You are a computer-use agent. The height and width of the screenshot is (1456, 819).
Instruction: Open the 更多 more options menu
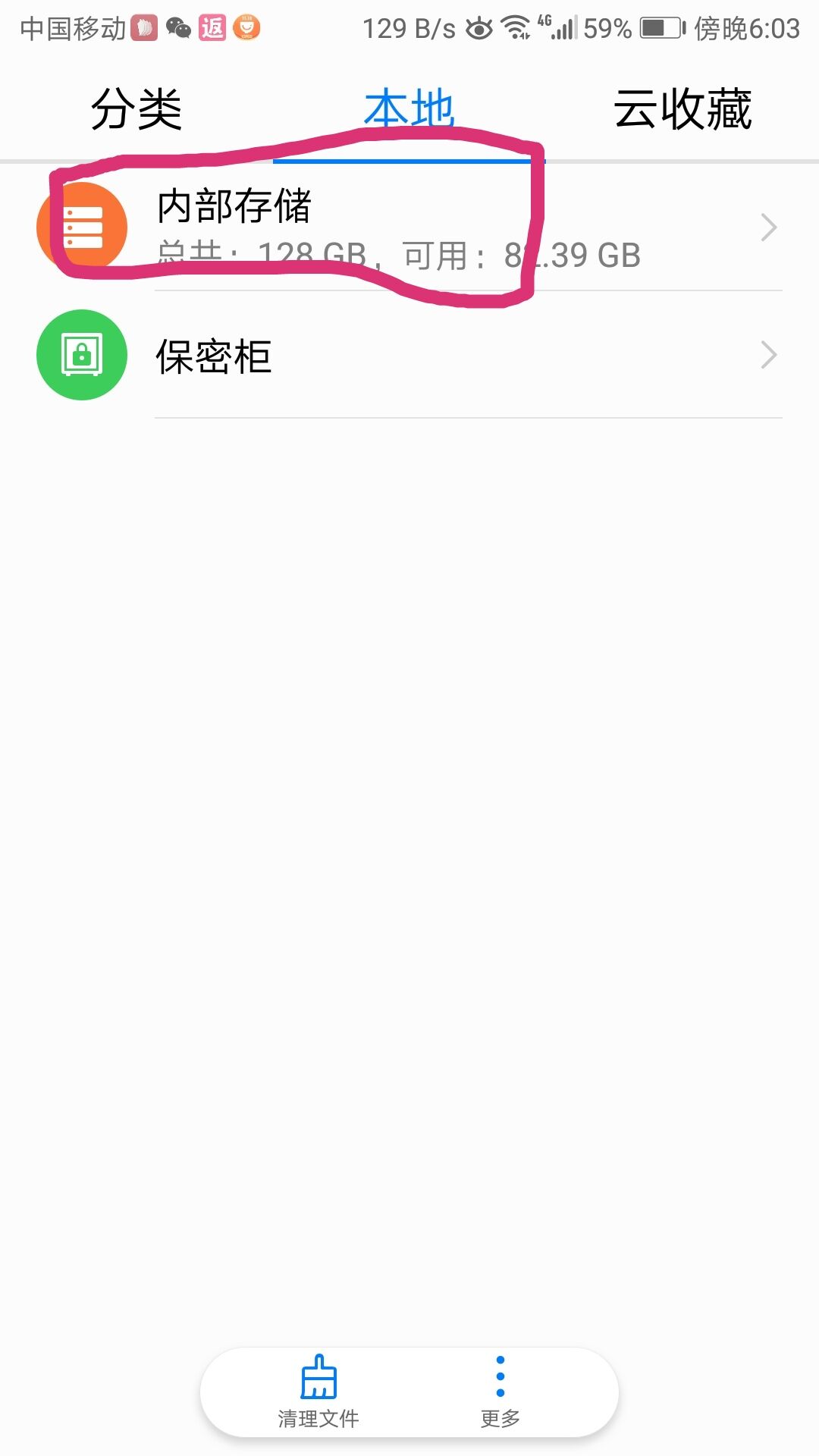500,1392
